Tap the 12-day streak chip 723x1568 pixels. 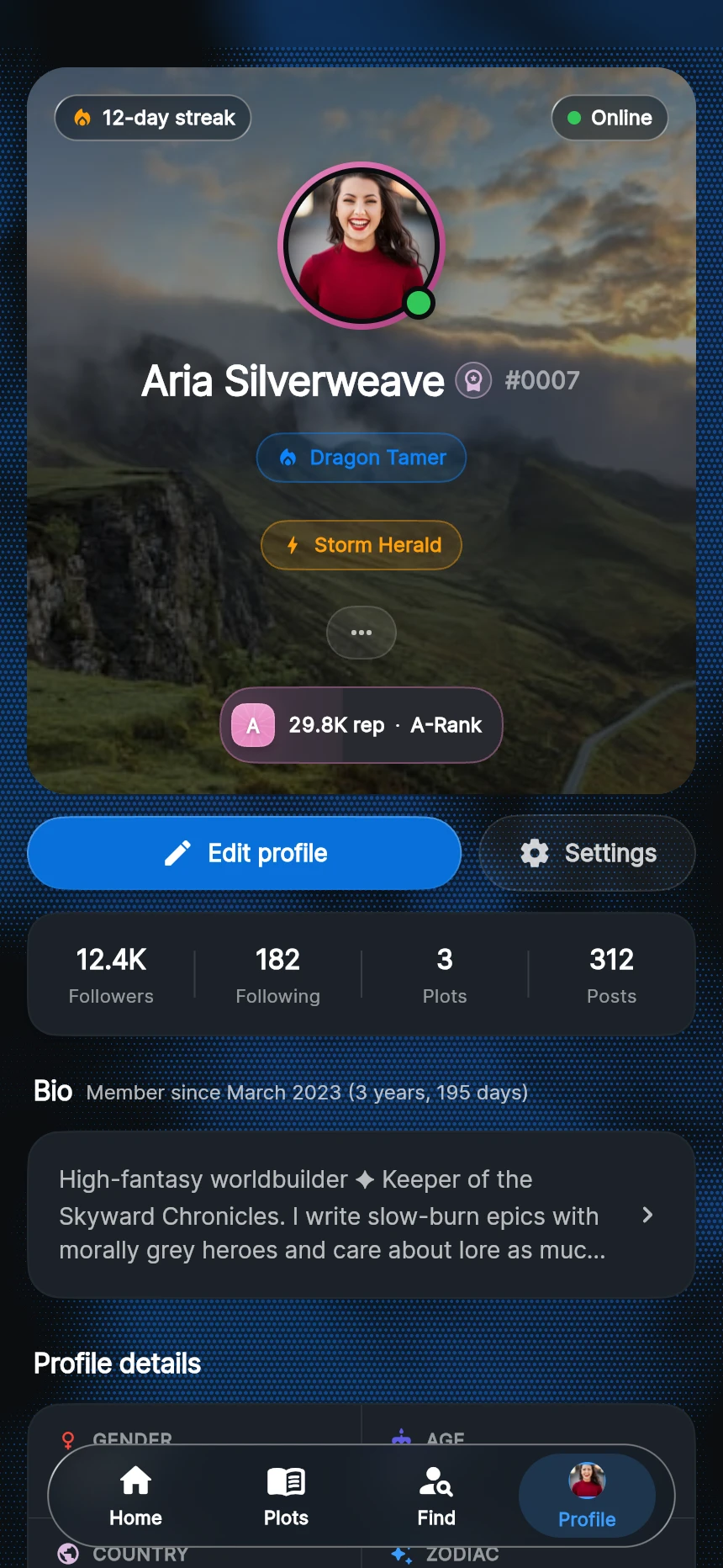(153, 118)
